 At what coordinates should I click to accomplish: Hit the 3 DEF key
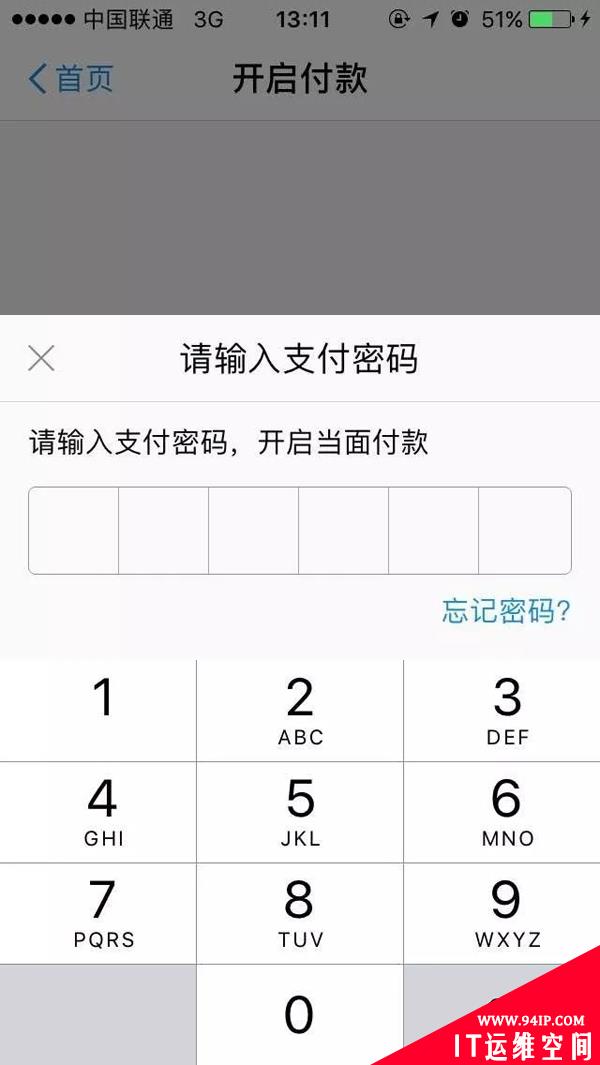507,710
